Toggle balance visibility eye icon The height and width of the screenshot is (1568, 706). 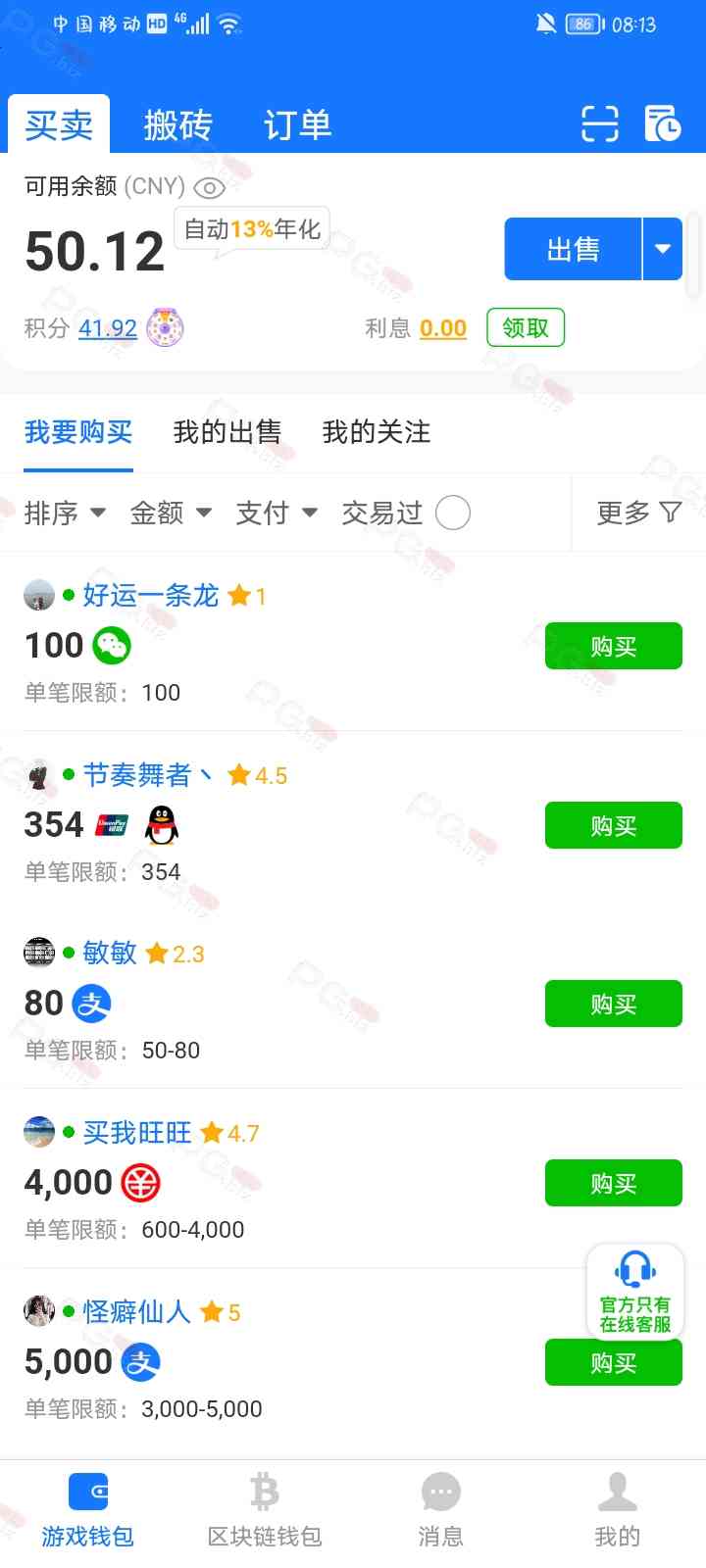[x=209, y=187]
